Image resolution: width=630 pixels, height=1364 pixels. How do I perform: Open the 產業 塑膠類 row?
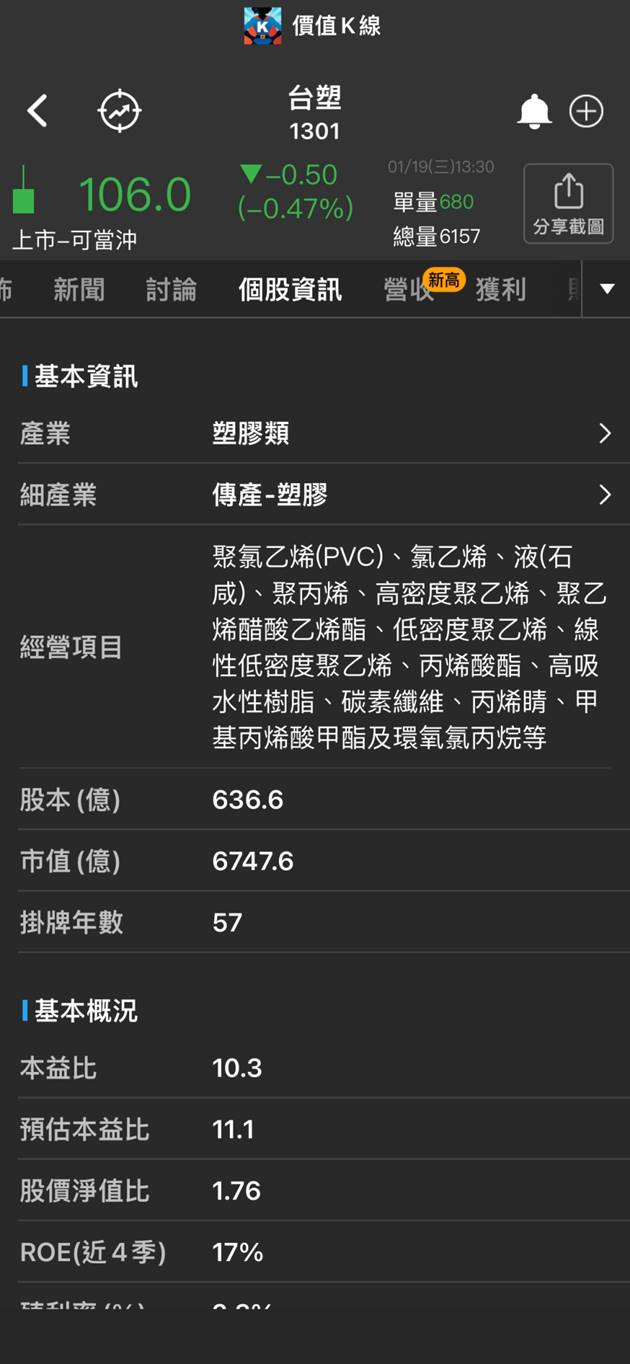(315, 433)
